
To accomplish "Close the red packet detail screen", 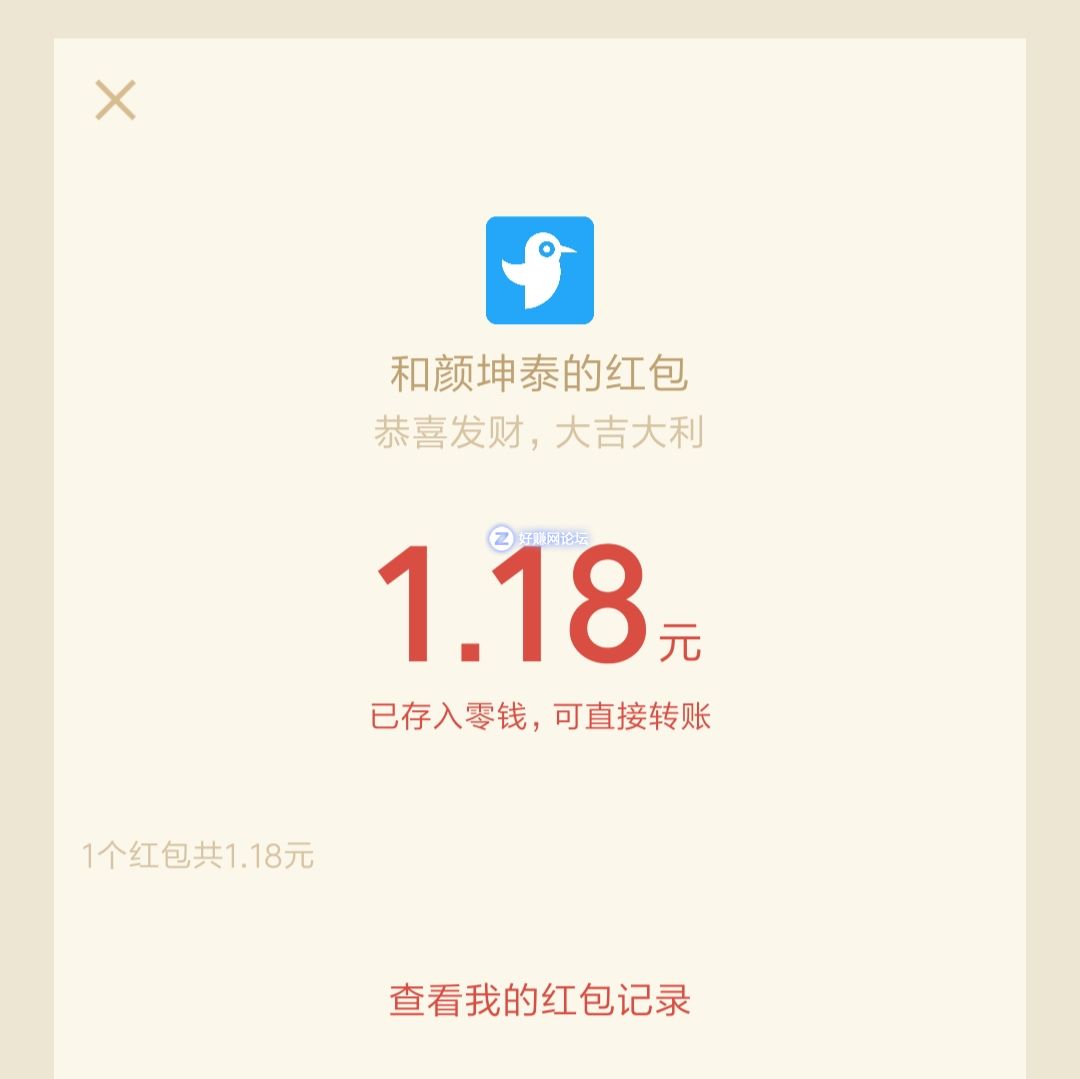I will pos(115,100).
